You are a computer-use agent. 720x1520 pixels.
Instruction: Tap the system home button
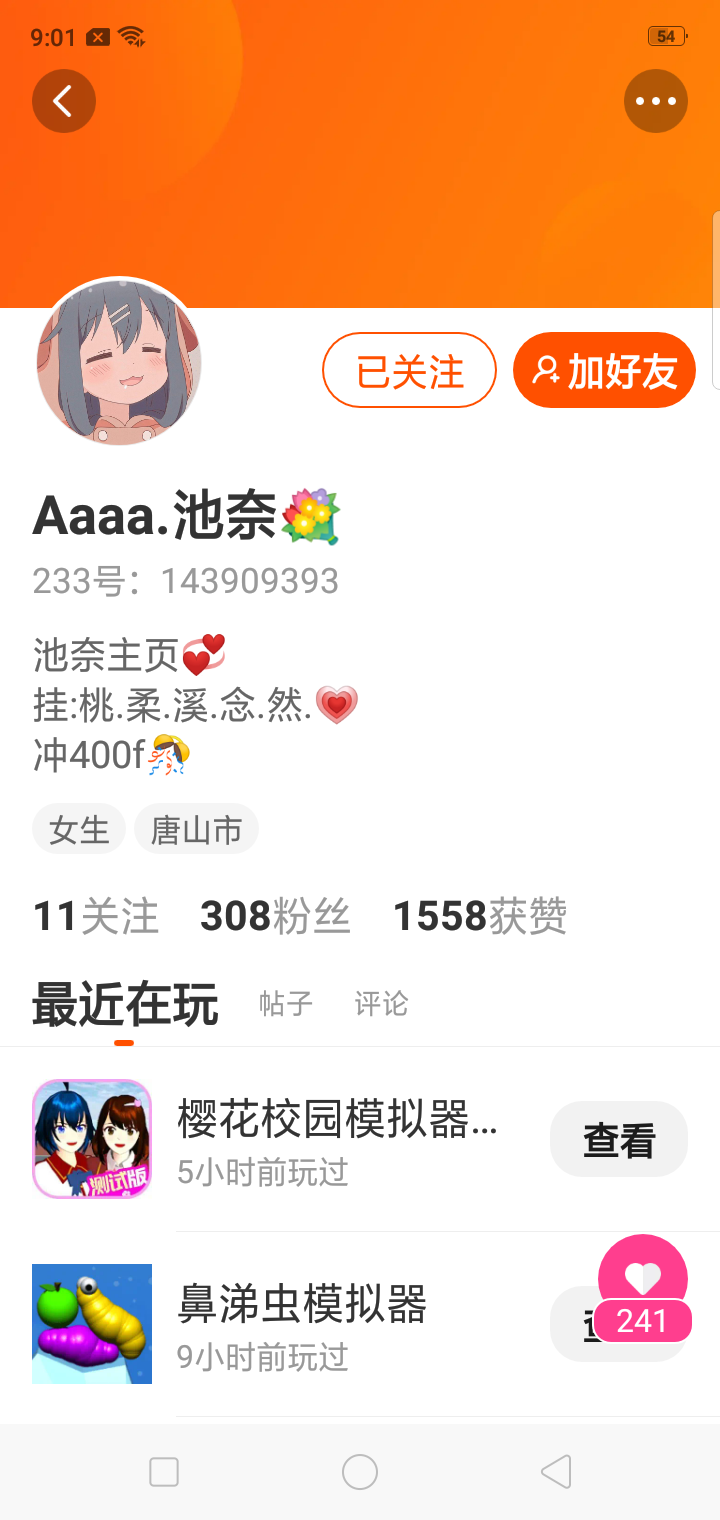(x=360, y=1472)
